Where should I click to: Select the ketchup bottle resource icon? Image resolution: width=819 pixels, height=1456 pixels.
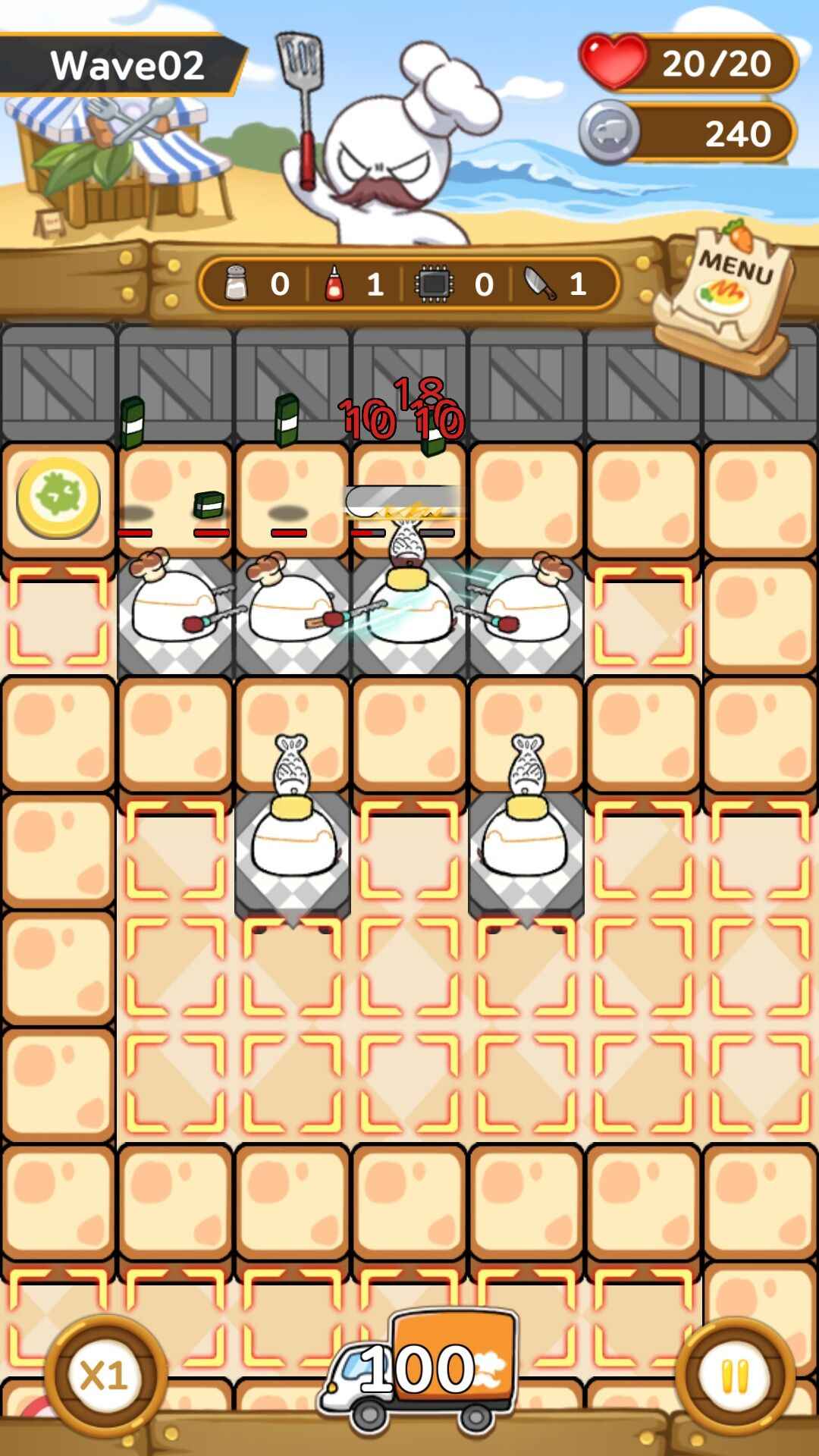point(334,284)
